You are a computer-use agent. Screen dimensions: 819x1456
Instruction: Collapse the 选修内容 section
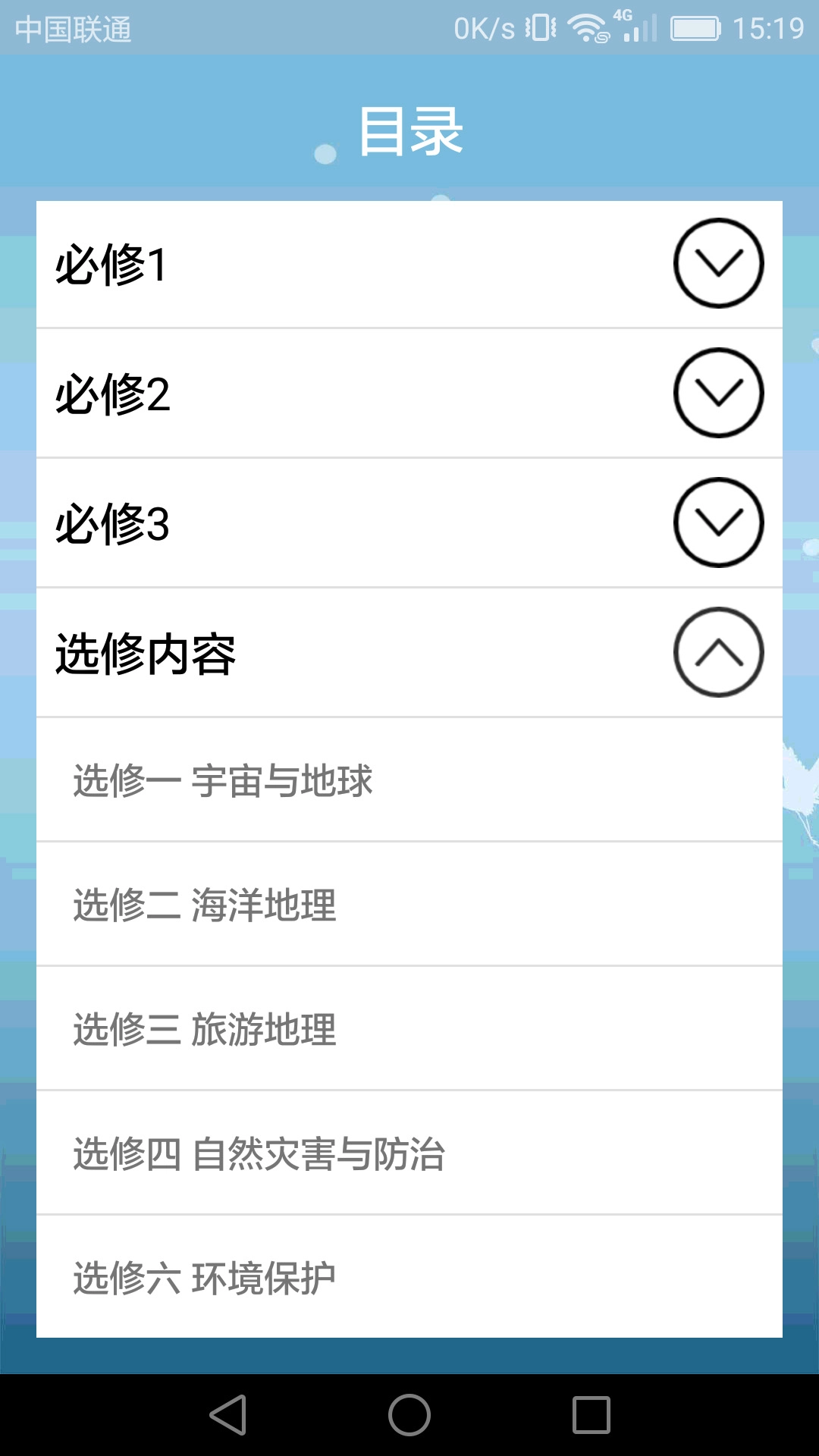pyautogui.click(x=717, y=652)
